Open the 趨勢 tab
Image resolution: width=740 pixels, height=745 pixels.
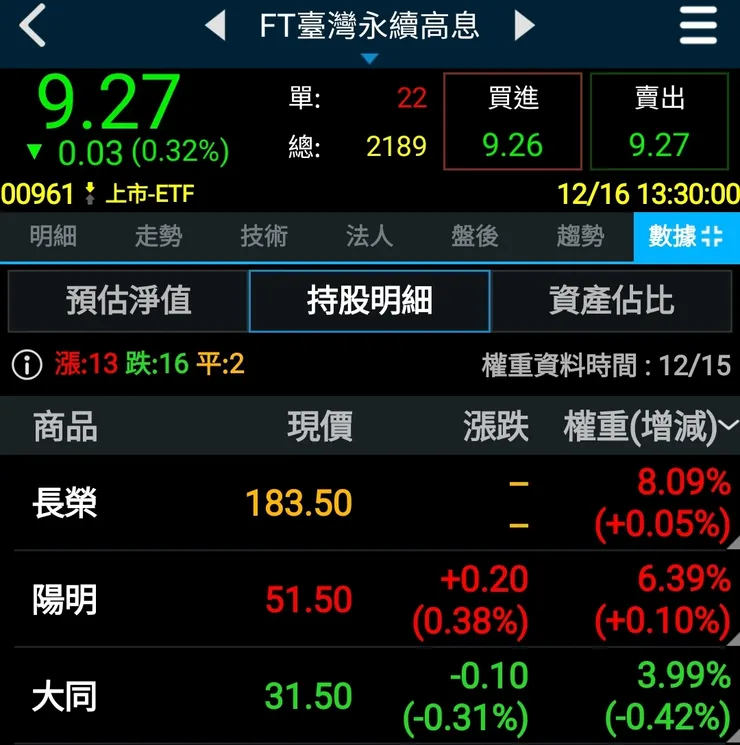tap(580, 237)
